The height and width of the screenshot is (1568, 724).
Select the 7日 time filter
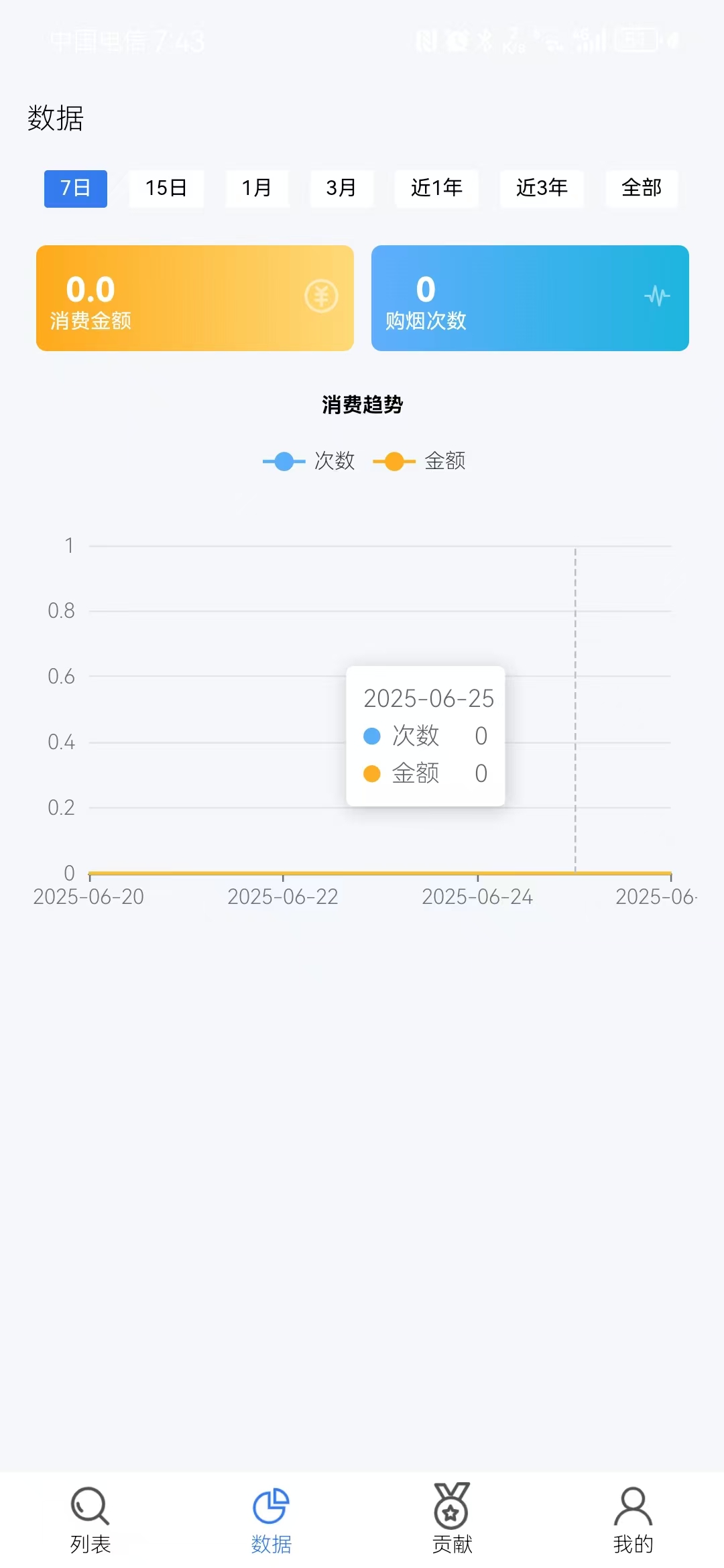click(x=75, y=188)
